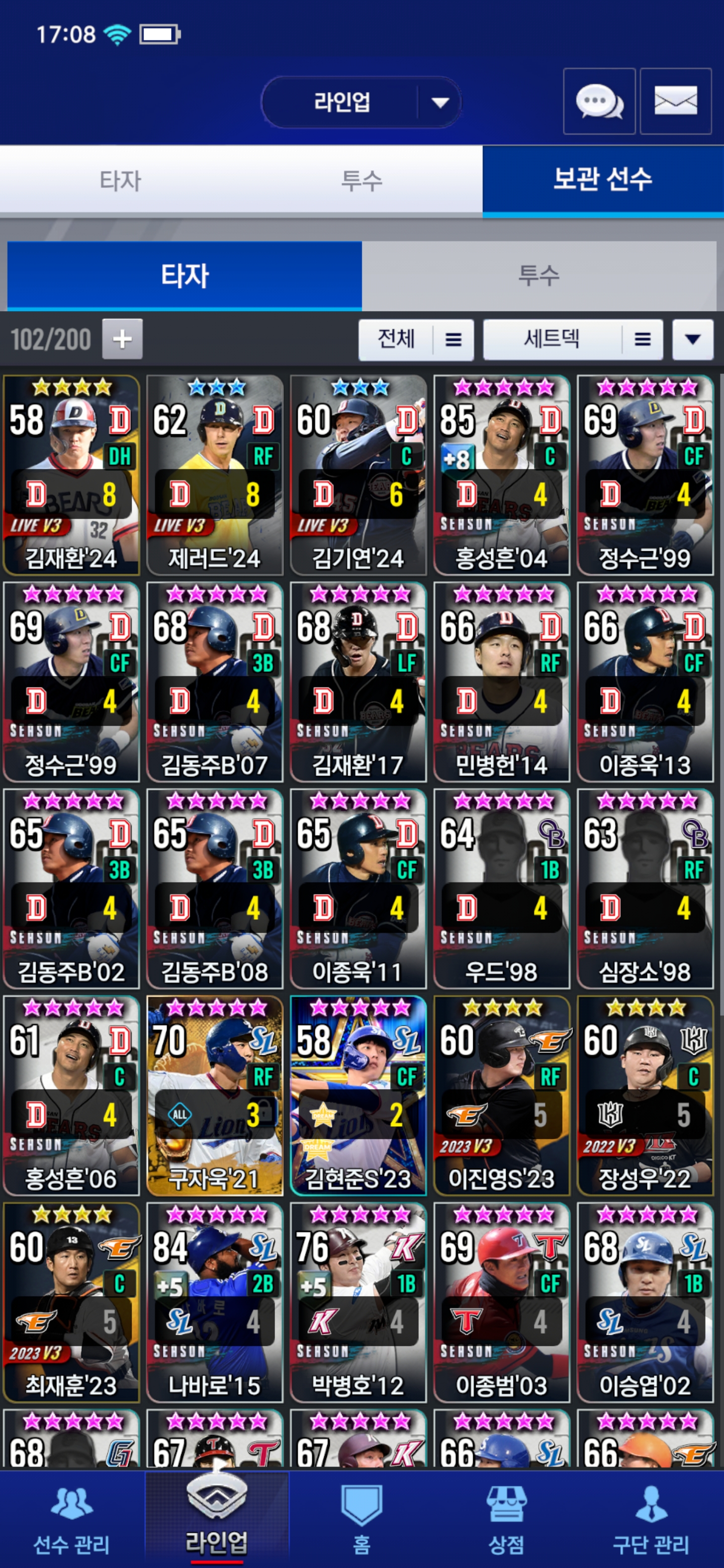Viewport: 724px width, 1568px height.
Task: Open the 우드'98 player card
Action: click(501, 889)
